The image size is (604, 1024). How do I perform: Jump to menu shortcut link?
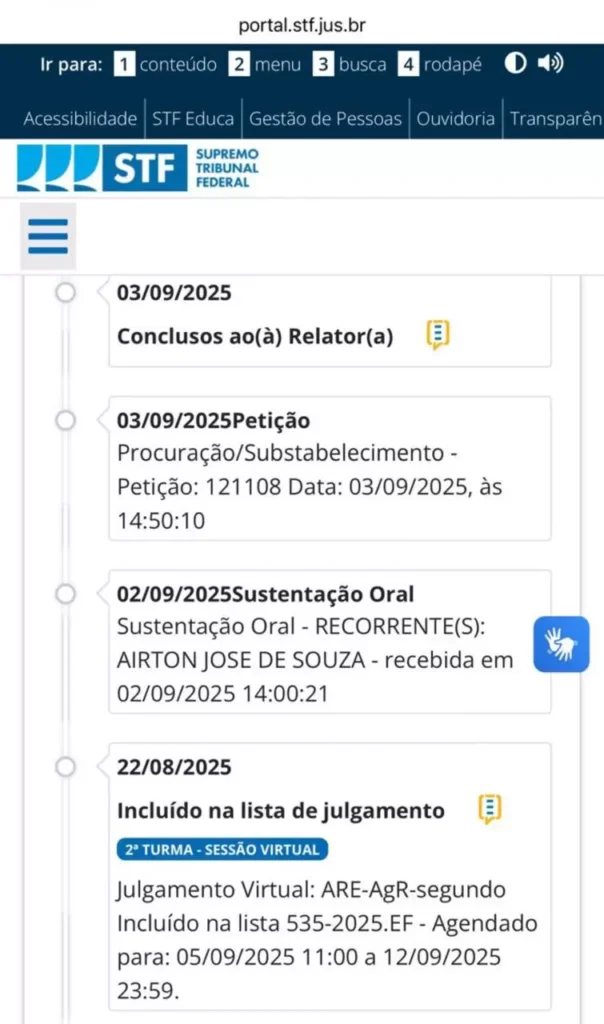pos(265,64)
